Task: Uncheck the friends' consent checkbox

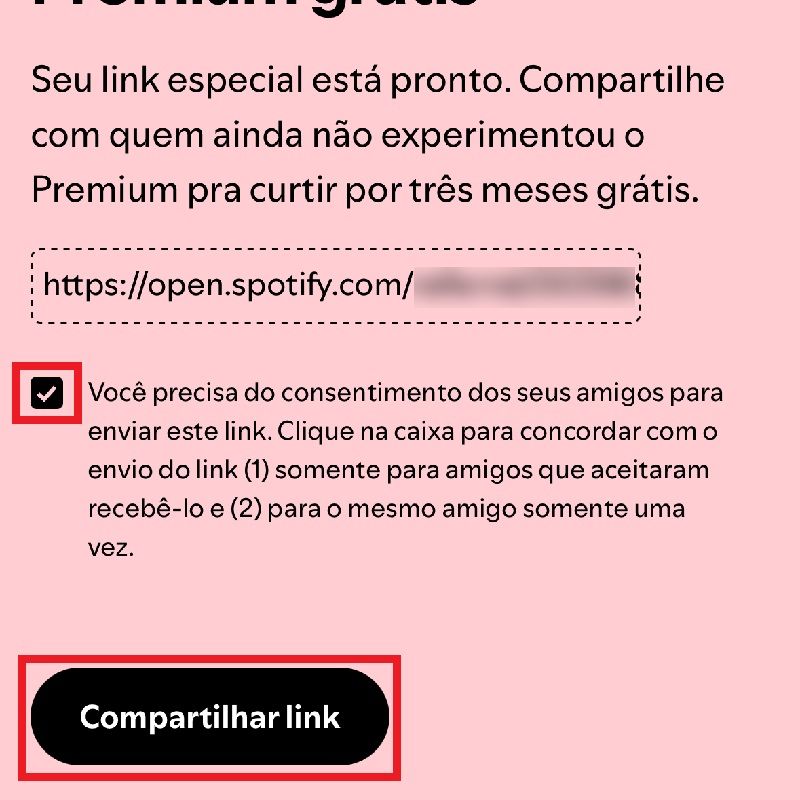Action: 46,393
